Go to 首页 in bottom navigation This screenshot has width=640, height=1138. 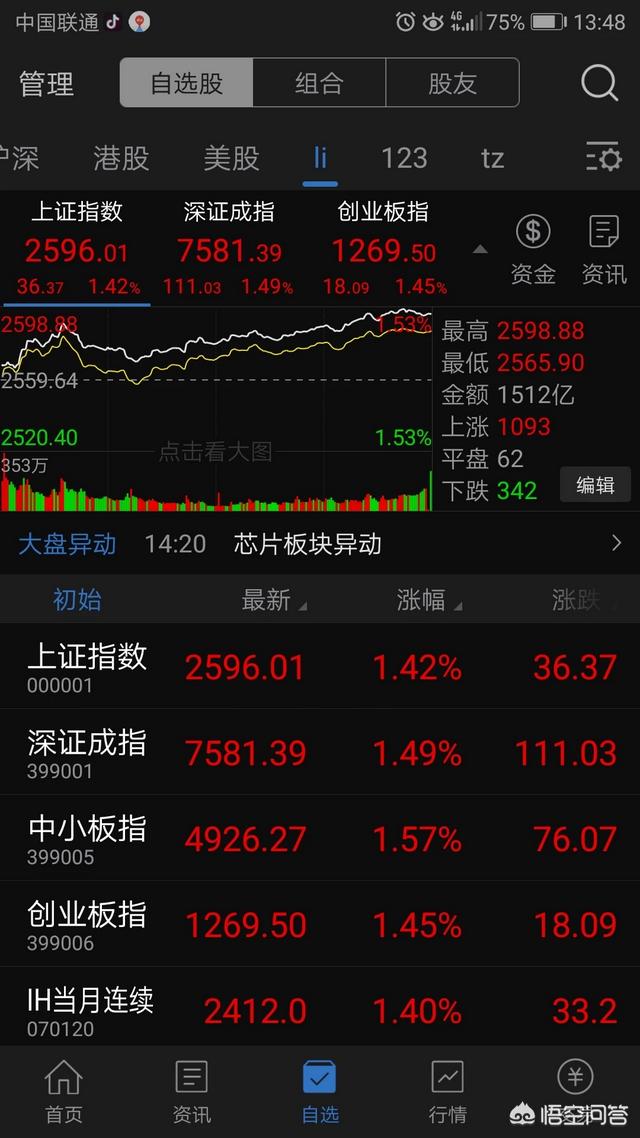[64, 1091]
